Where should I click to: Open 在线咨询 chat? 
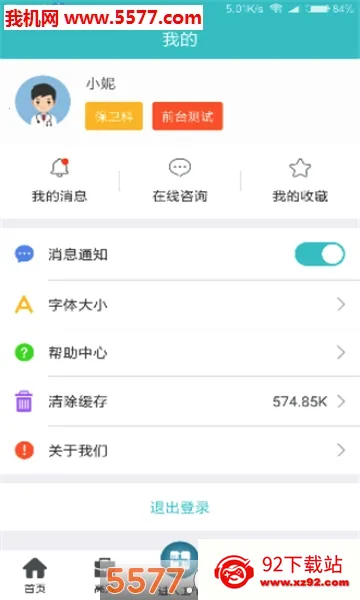pyautogui.click(x=180, y=180)
